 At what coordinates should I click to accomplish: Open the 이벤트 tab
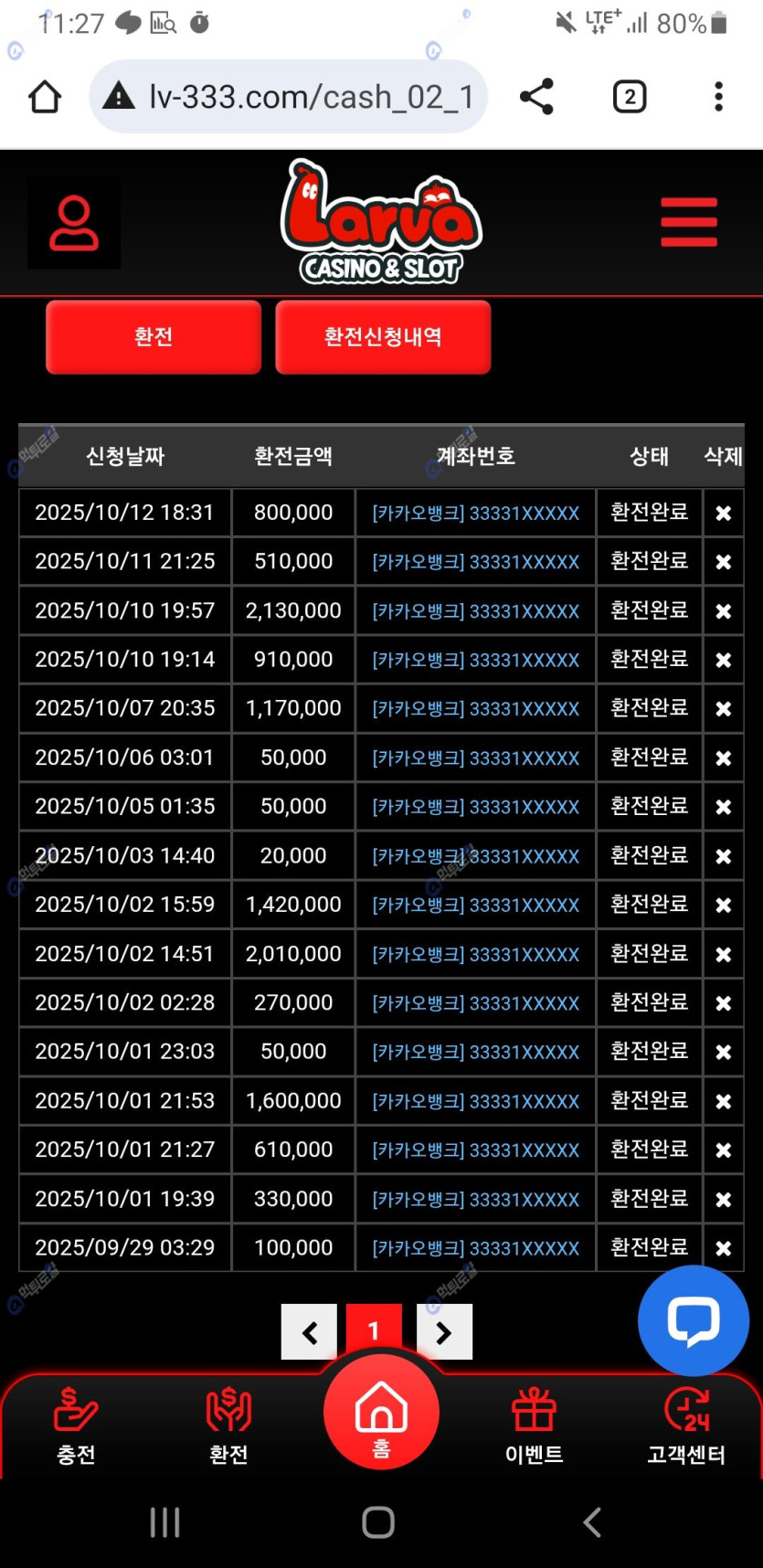point(534,1425)
